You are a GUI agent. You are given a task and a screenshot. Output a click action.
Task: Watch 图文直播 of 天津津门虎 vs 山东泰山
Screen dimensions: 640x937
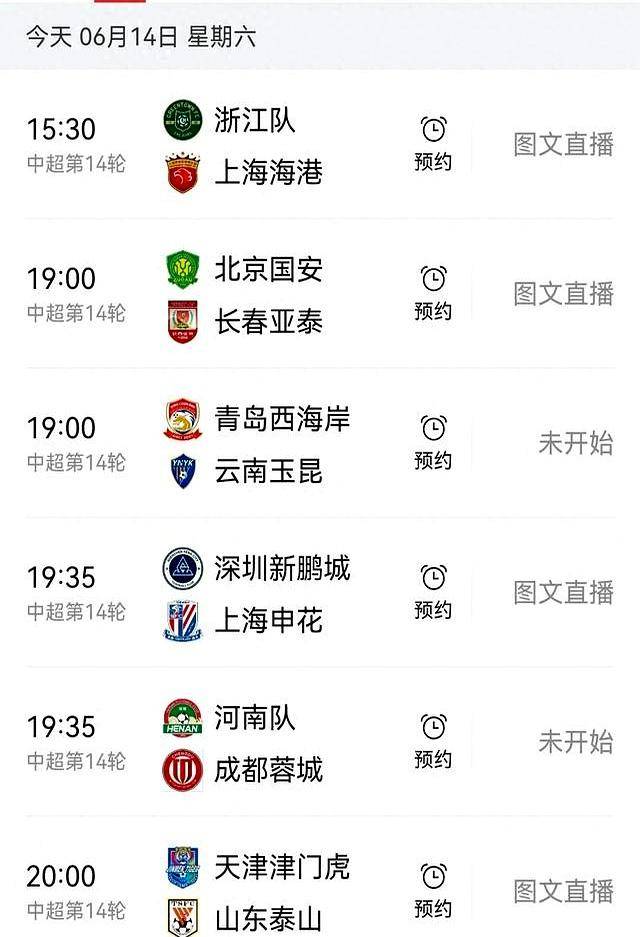pos(563,890)
